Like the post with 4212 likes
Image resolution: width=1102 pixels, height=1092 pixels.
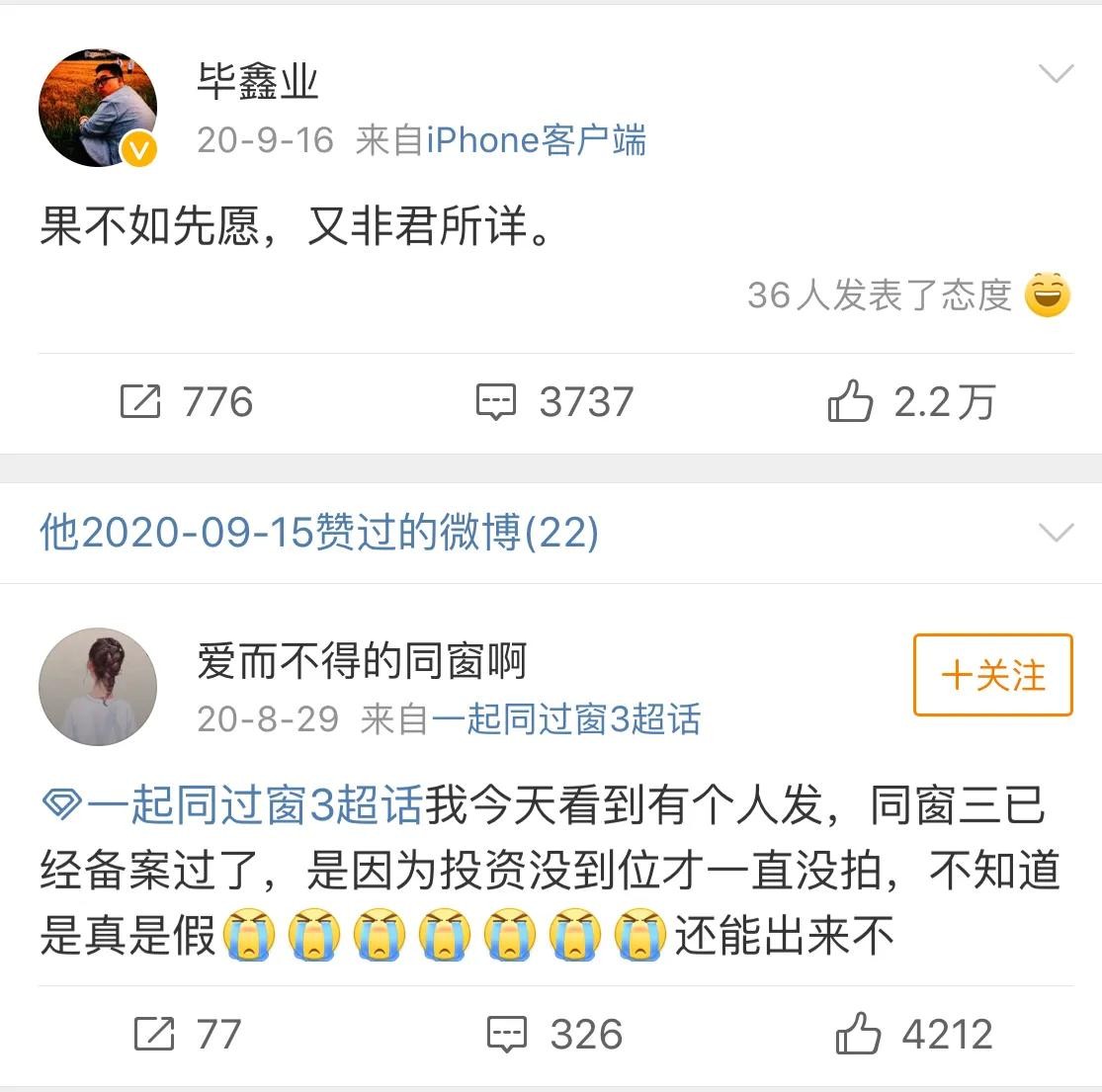point(913,1035)
